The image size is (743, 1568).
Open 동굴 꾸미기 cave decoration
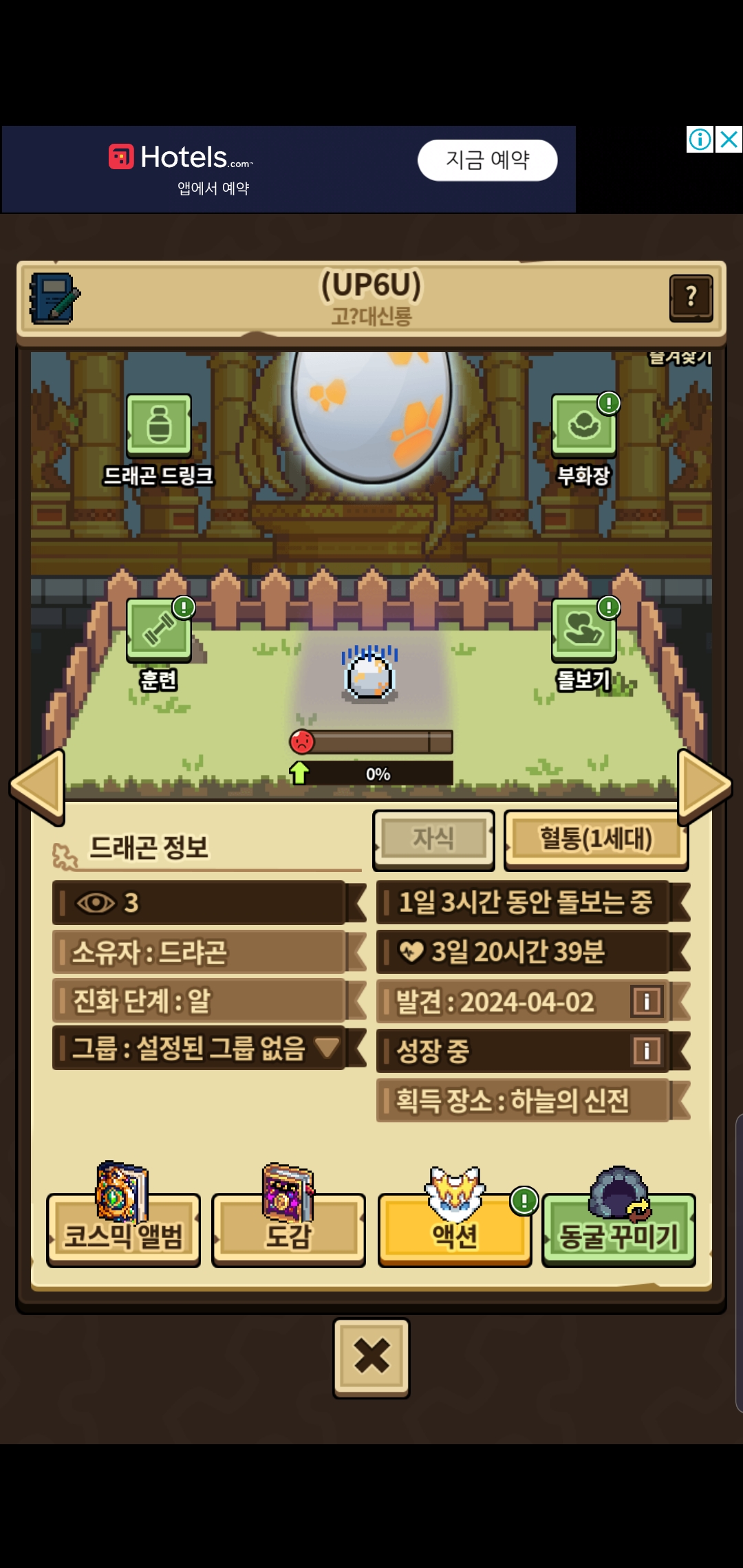click(619, 1230)
